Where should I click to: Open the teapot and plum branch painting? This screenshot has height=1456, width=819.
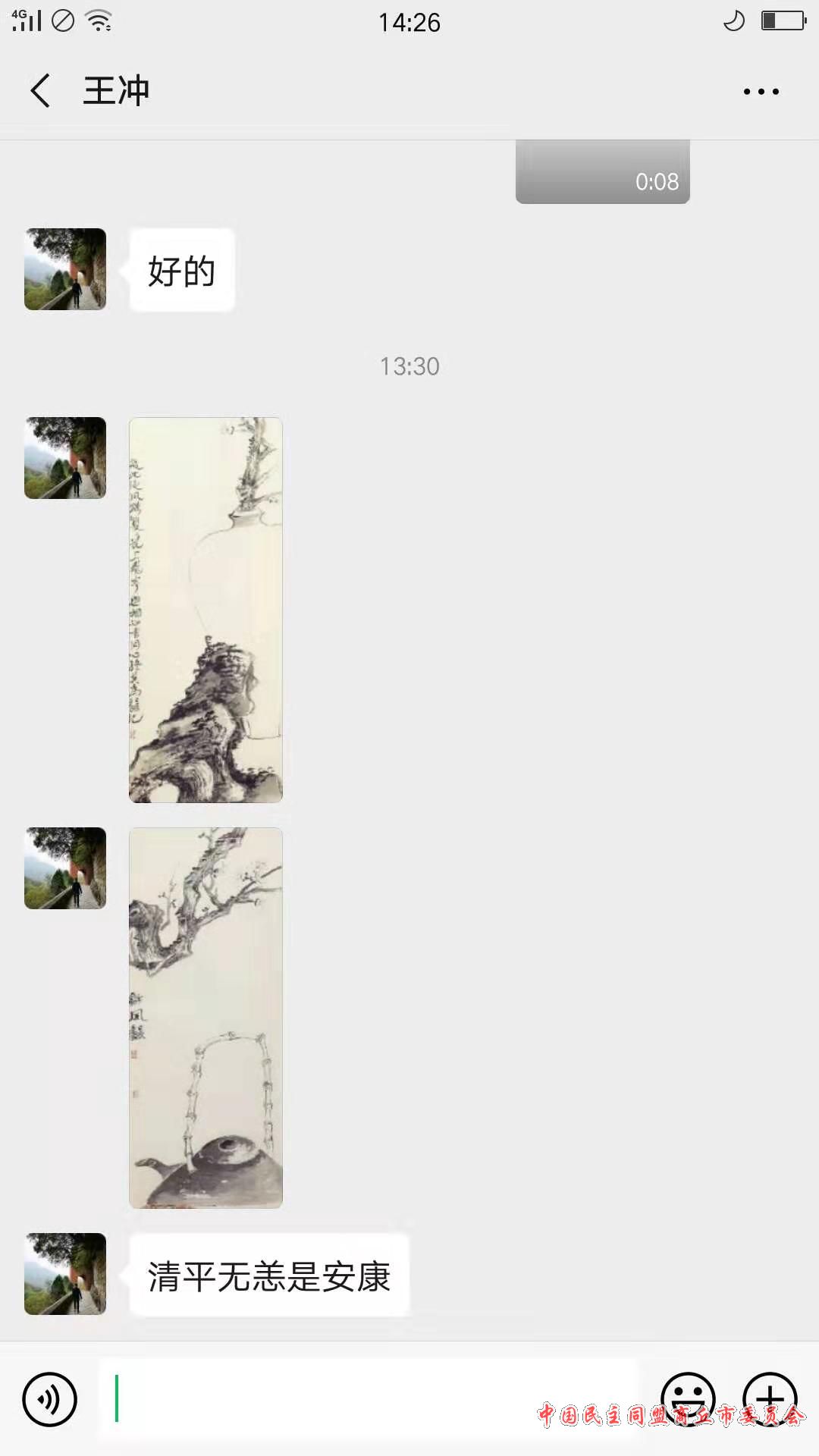pyautogui.click(x=206, y=1018)
